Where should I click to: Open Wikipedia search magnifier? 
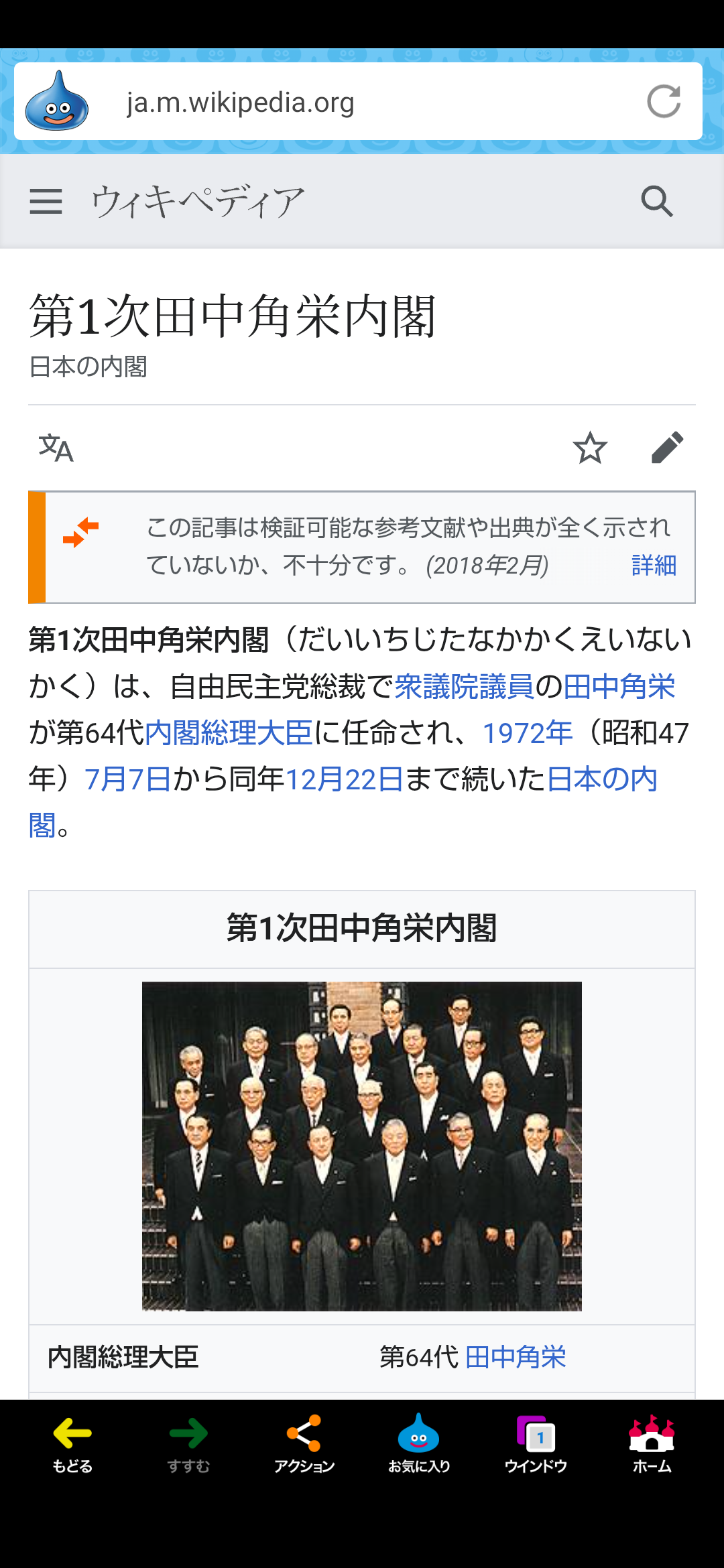click(x=657, y=201)
